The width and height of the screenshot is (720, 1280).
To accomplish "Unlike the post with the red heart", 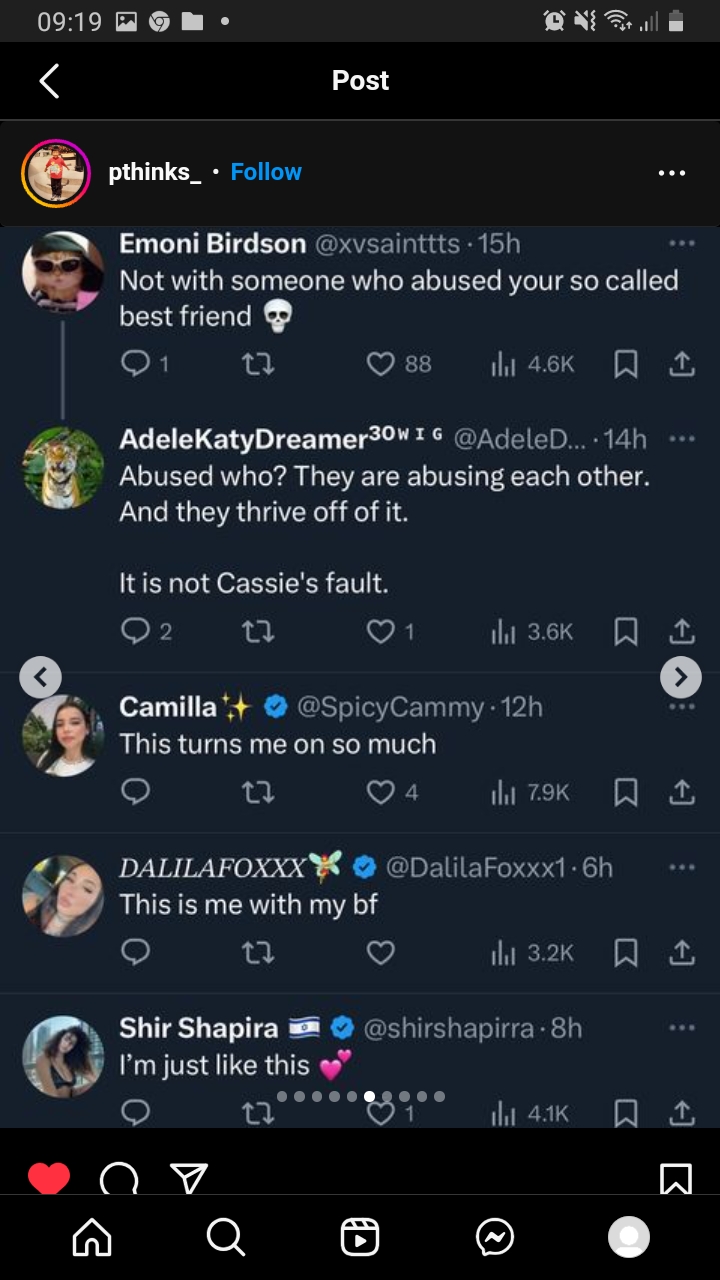I will click(49, 1178).
